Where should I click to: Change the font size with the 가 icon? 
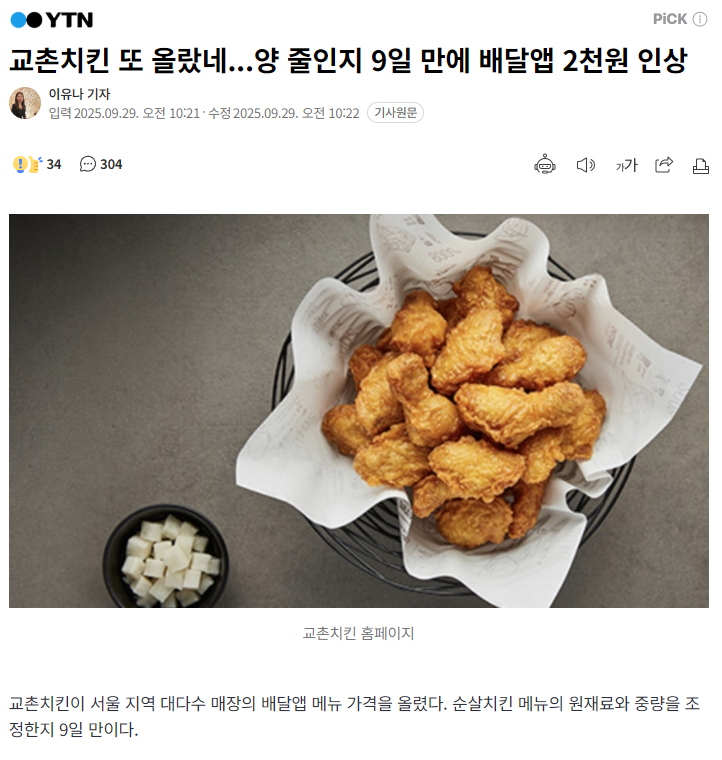[626, 165]
